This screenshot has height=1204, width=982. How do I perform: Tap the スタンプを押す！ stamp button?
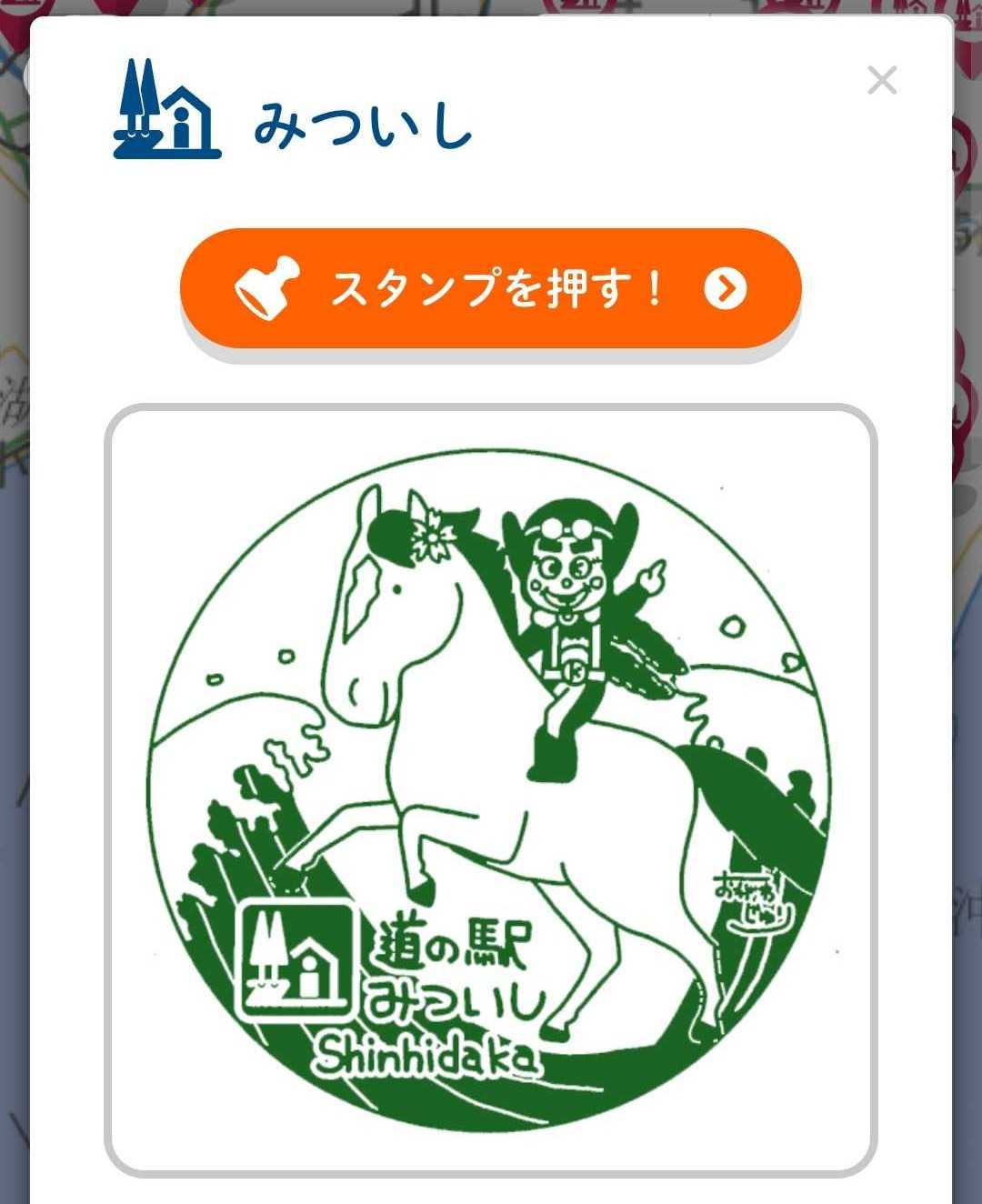pos(490,288)
